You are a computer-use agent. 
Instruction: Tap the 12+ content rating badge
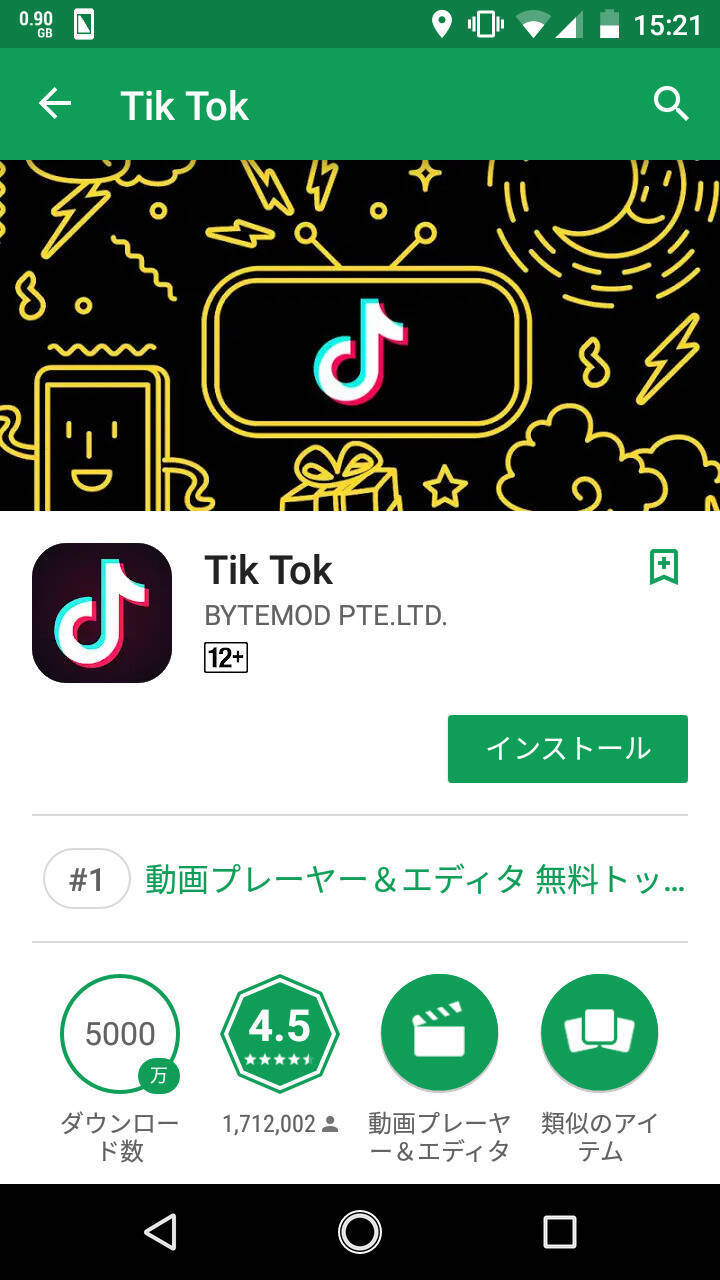click(226, 657)
